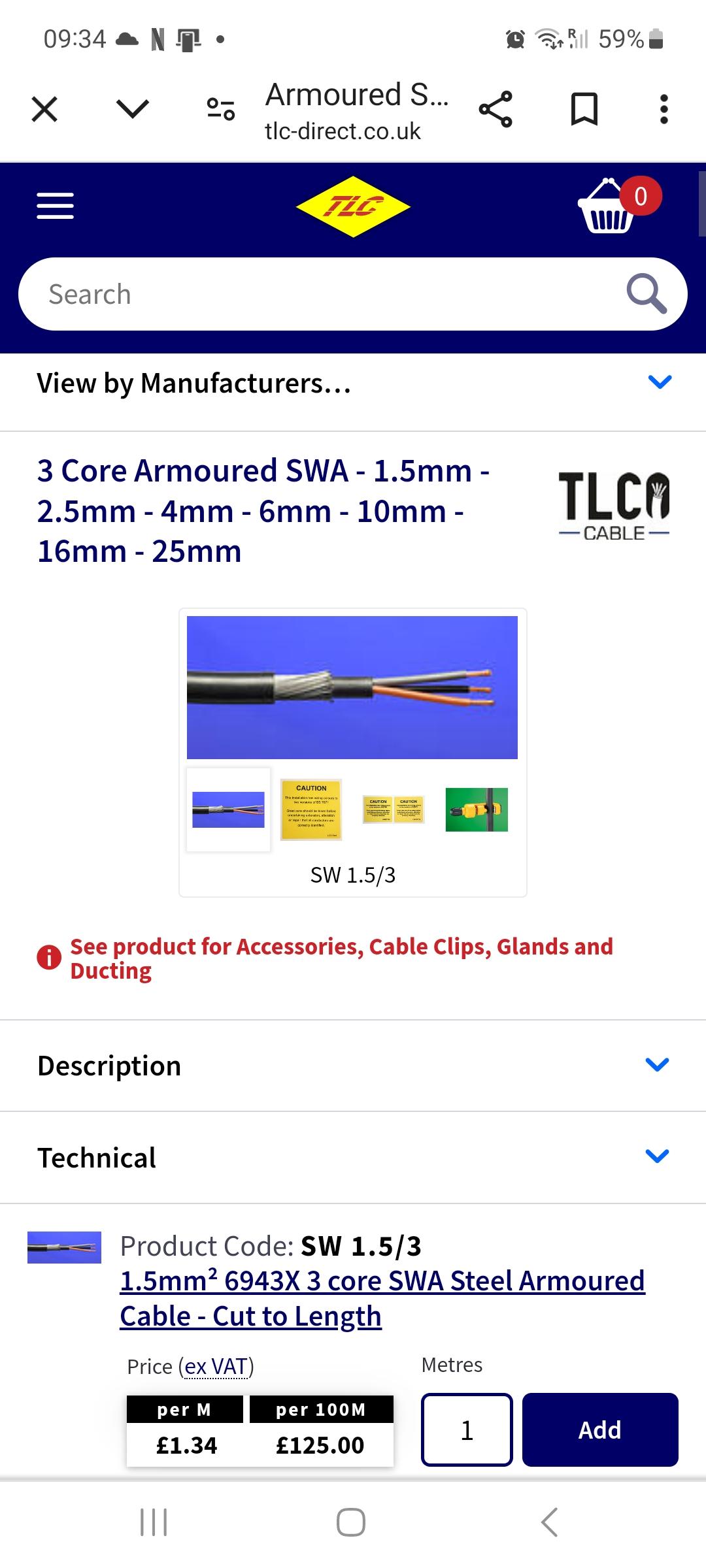Expand the Description section
Screen dimensions: 706x1568
pyautogui.click(x=353, y=1066)
